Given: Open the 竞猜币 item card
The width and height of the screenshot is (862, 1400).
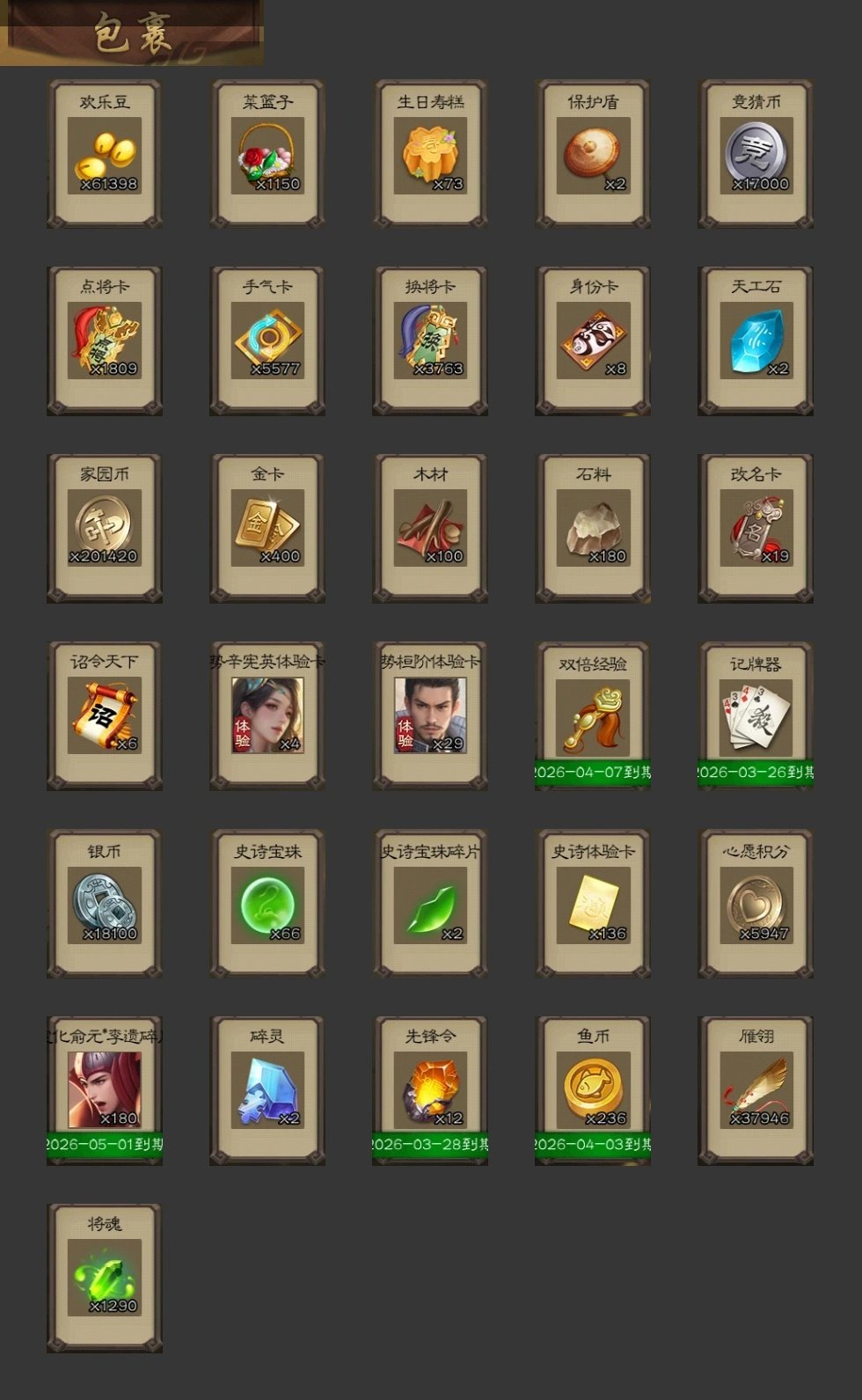Looking at the screenshot, I should (x=756, y=155).
